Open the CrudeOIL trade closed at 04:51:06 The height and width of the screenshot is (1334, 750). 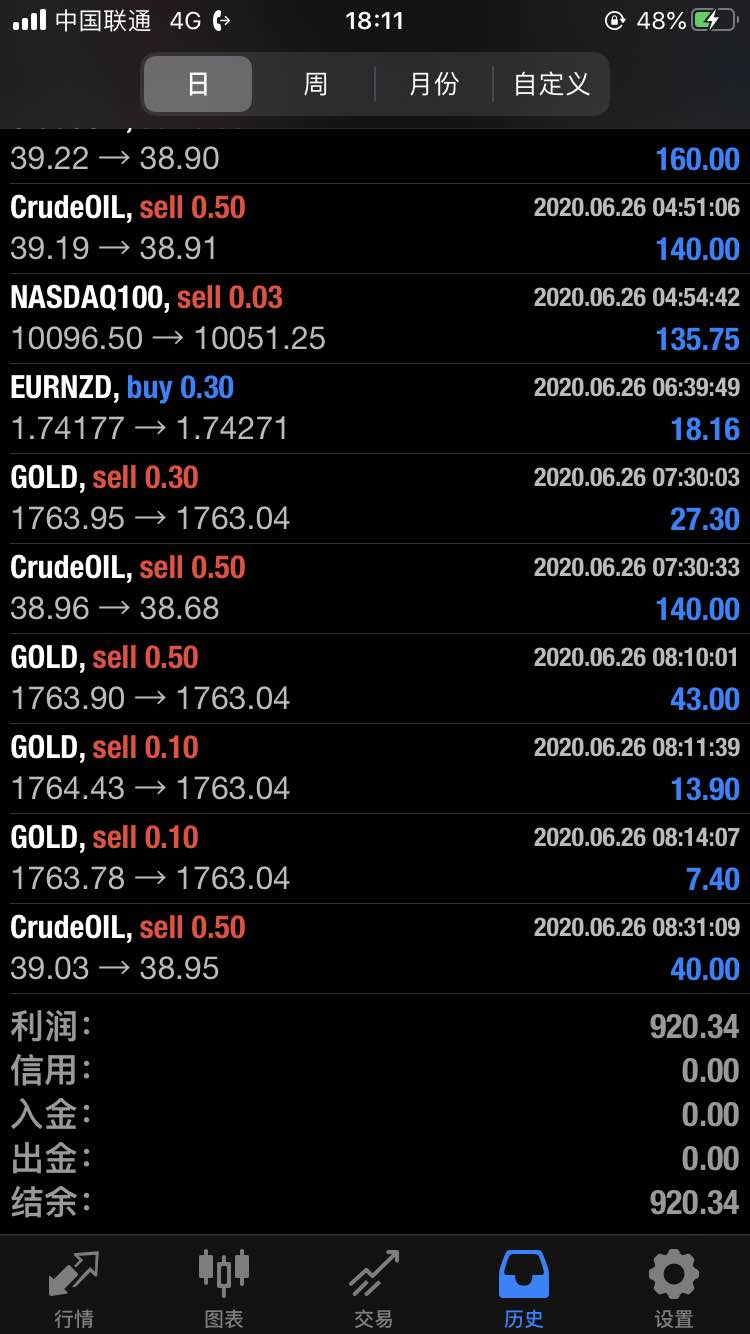click(375, 229)
